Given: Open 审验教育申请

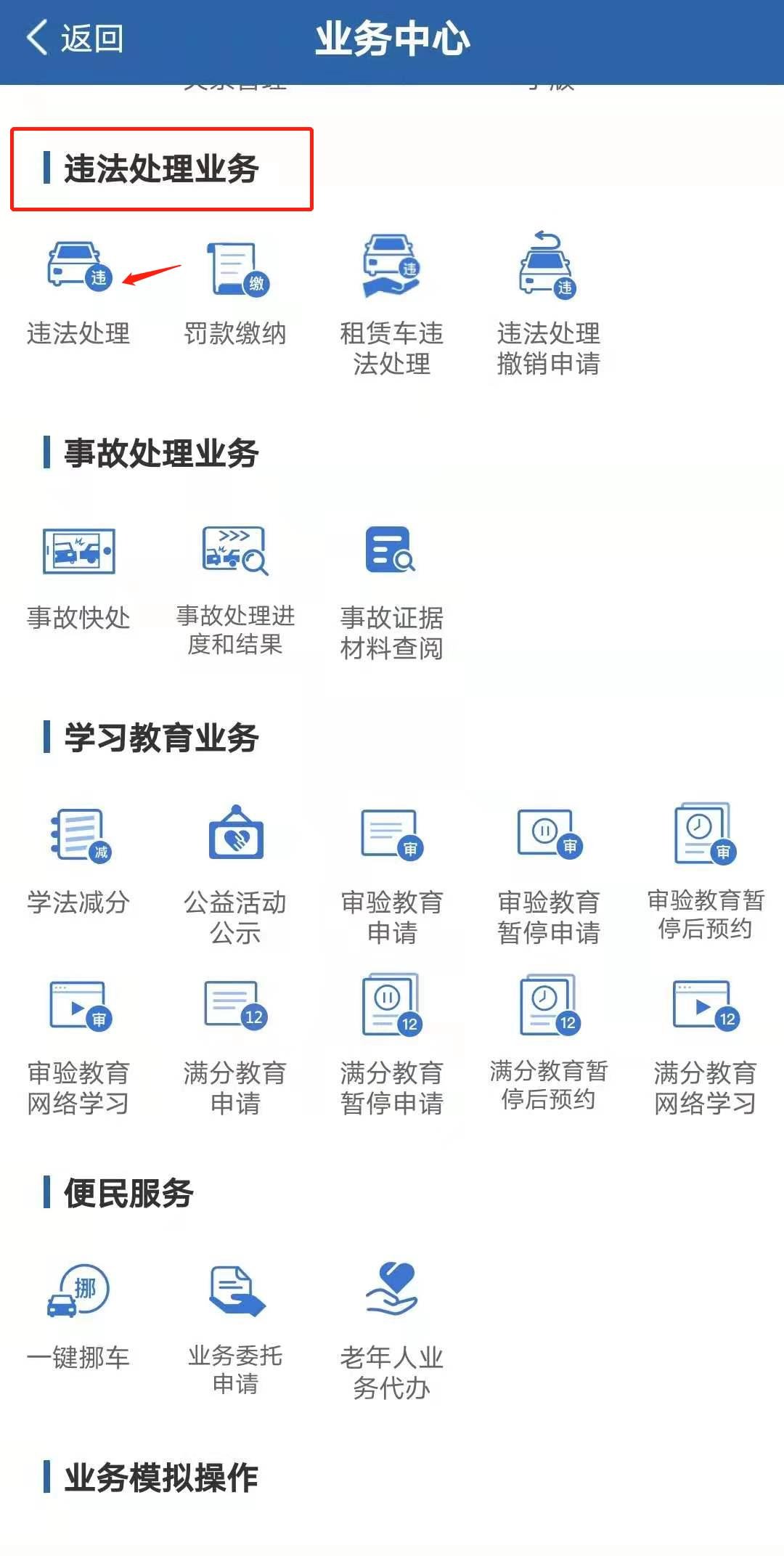Looking at the screenshot, I should point(392,873).
